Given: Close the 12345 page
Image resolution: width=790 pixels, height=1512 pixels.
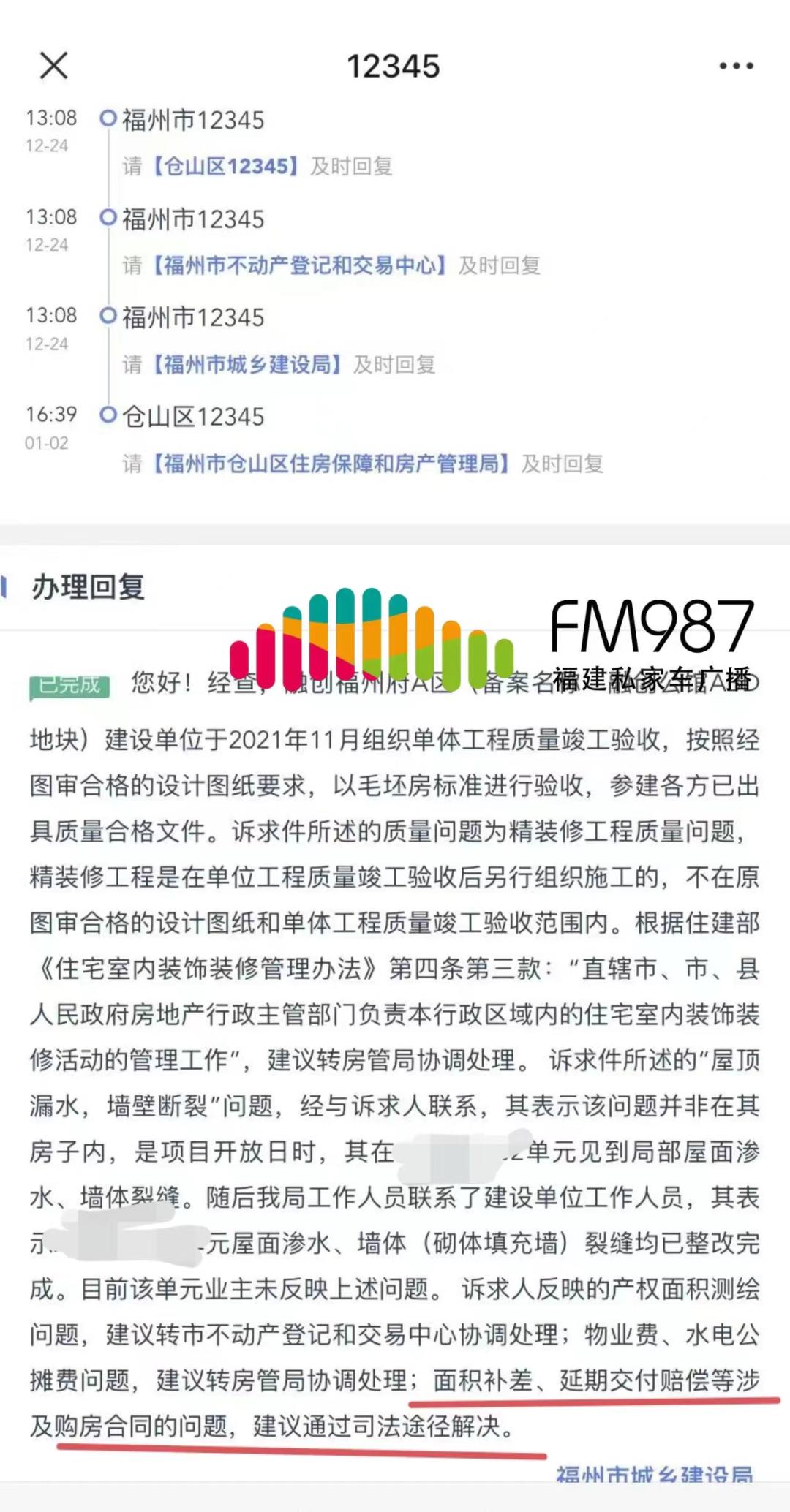Looking at the screenshot, I should point(53,66).
